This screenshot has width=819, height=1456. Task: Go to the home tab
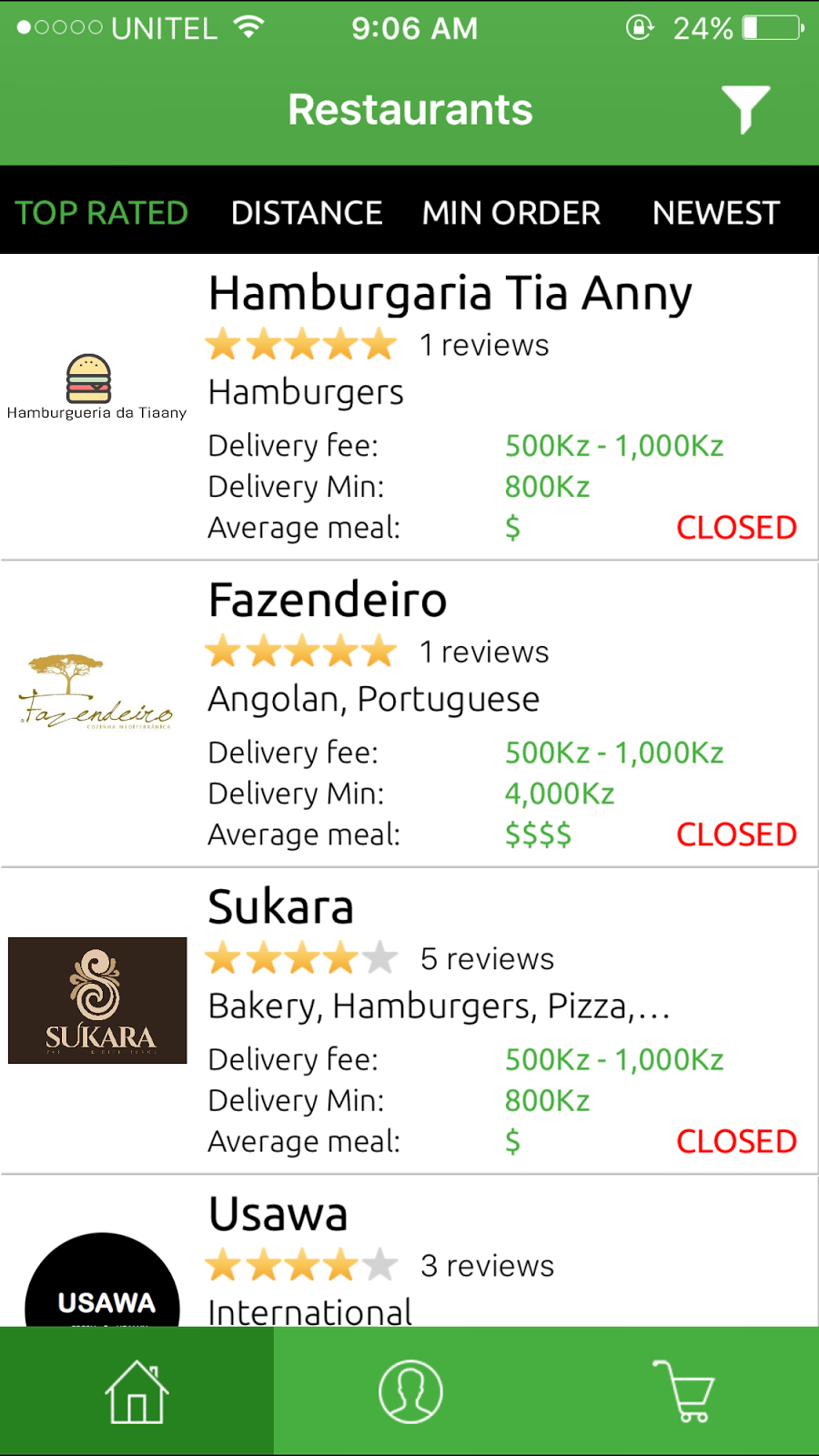click(x=136, y=1391)
